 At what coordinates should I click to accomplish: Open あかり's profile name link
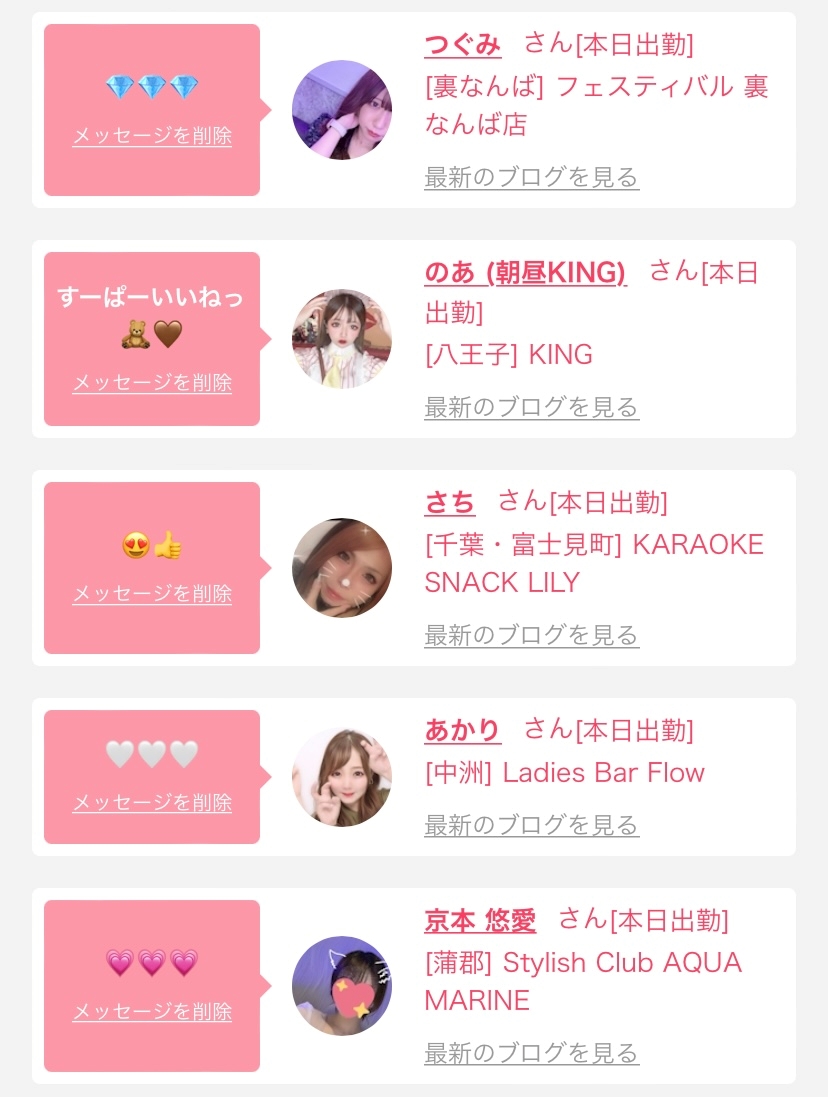(x=462, y=730)
